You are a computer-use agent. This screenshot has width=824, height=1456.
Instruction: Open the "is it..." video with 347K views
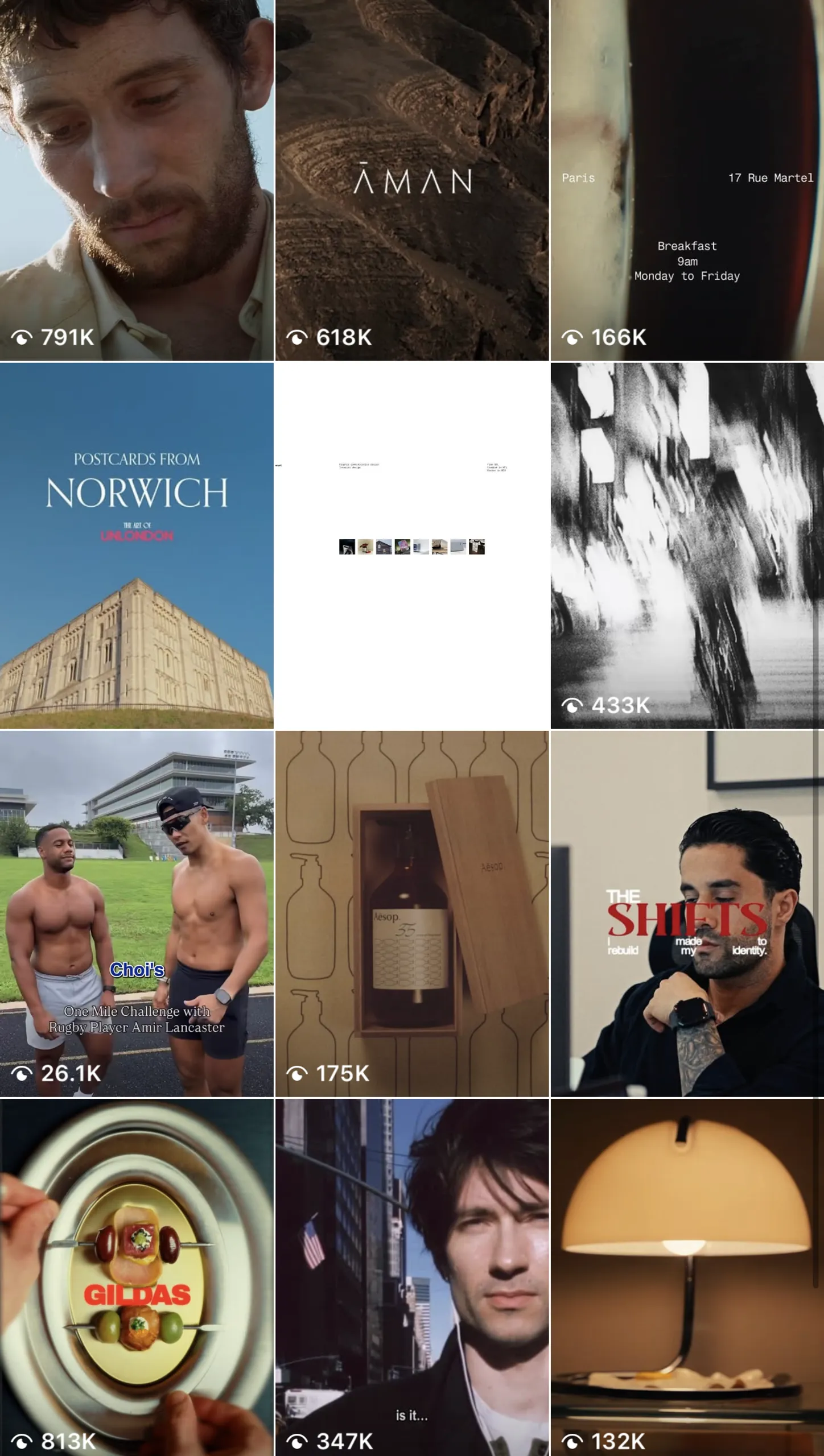412,1277
